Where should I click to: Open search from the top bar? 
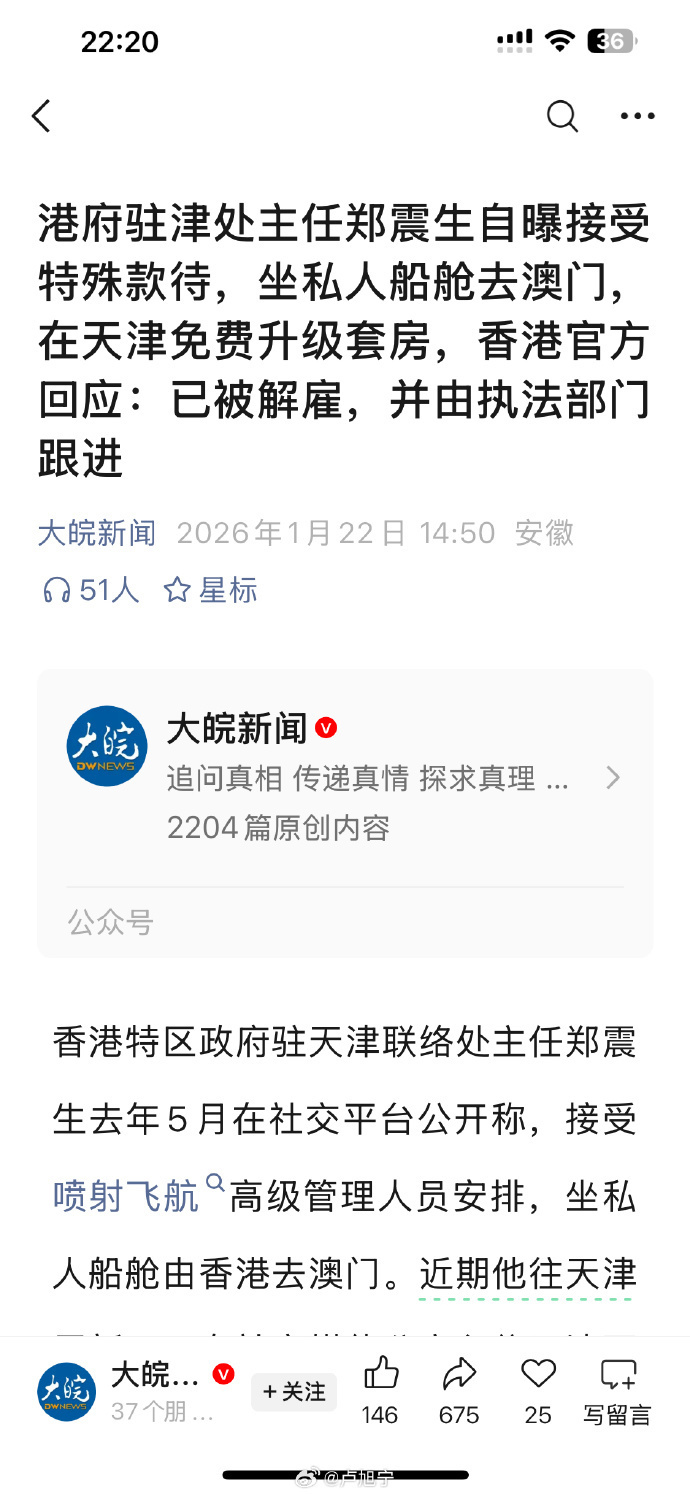pyautogui.click(x=562, y=117)
